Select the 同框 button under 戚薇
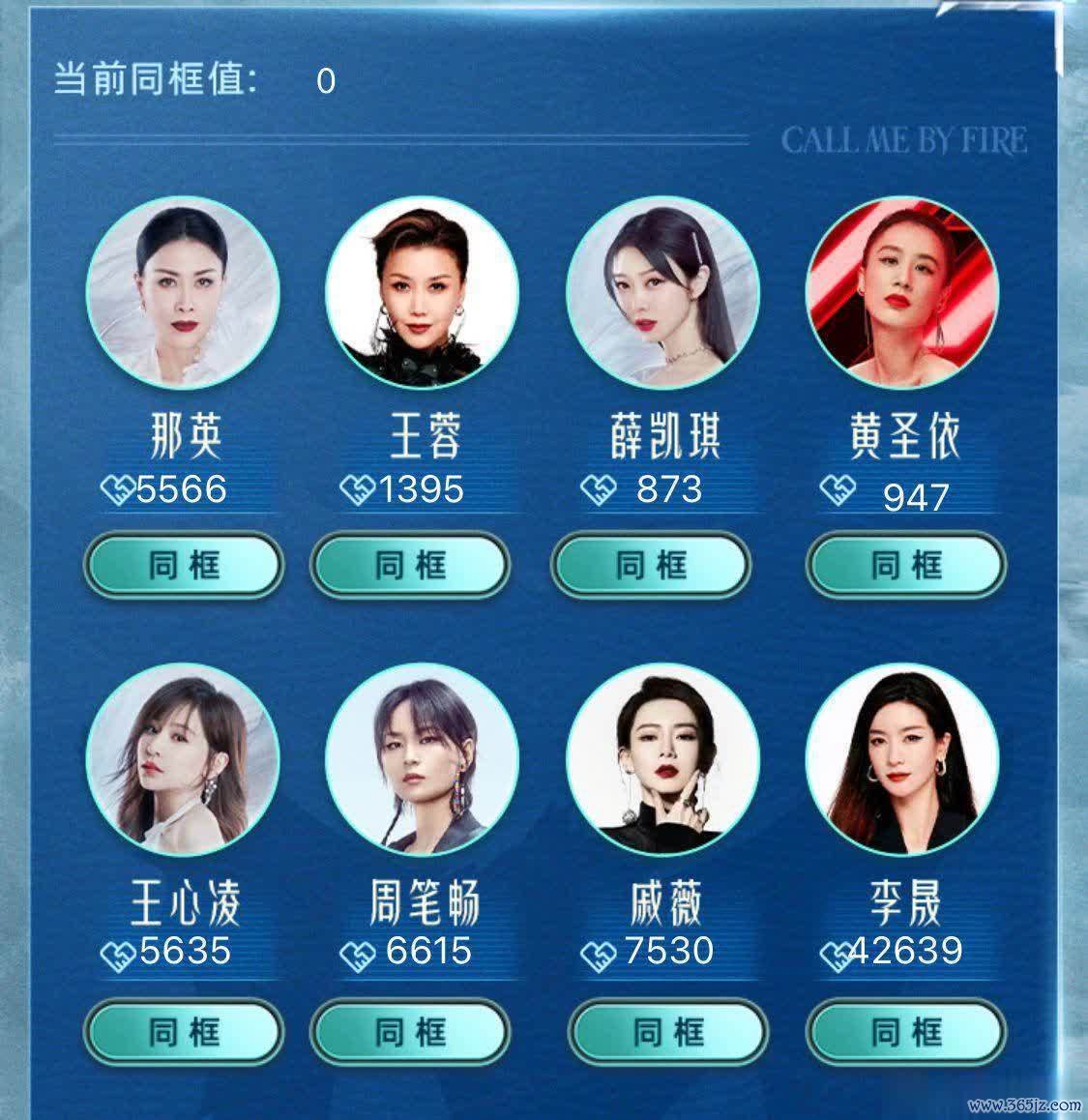Image resolution: width=1088 pixels, height=1120 pixels. coord(666,1033)
